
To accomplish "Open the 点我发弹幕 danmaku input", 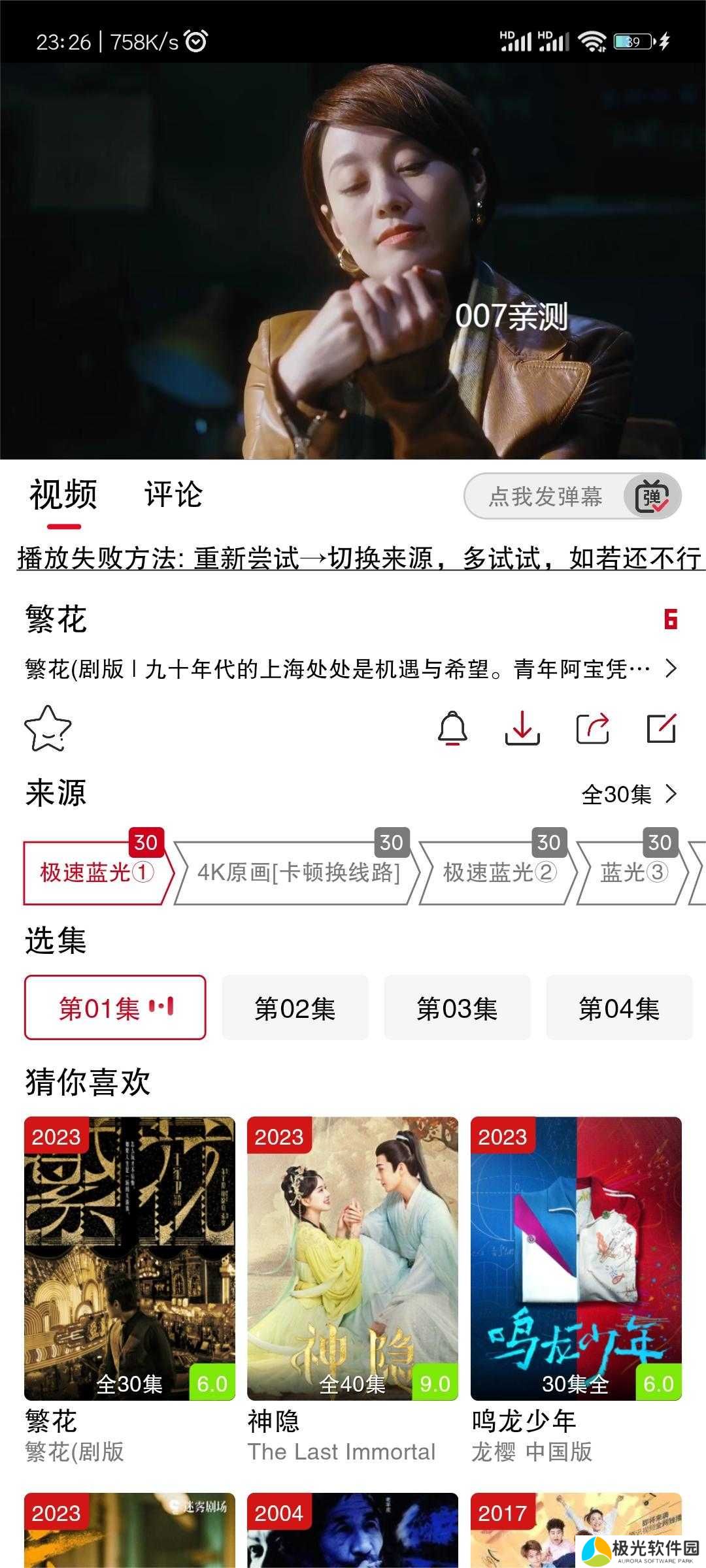I will click(545, 497).
